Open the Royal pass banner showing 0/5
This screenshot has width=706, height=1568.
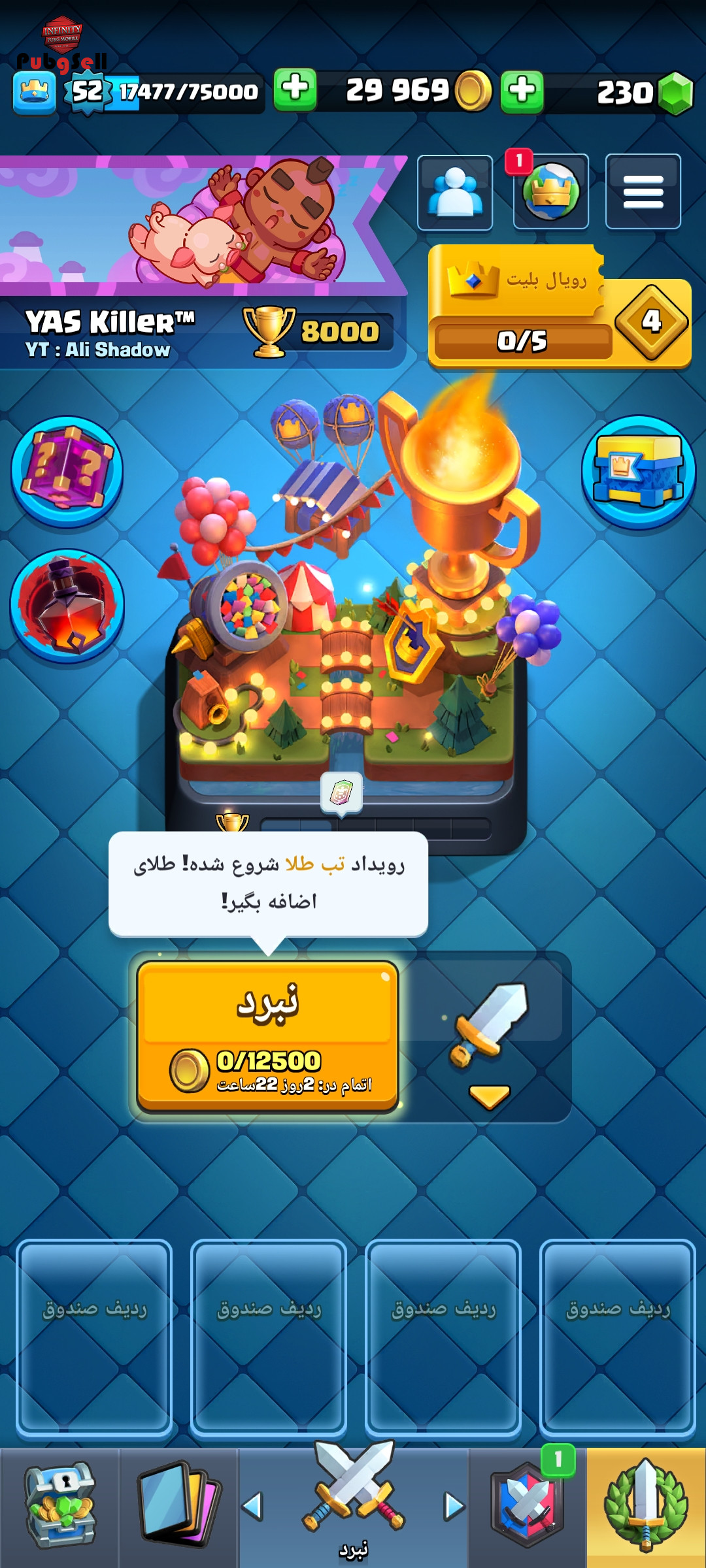tap(560, 306)
